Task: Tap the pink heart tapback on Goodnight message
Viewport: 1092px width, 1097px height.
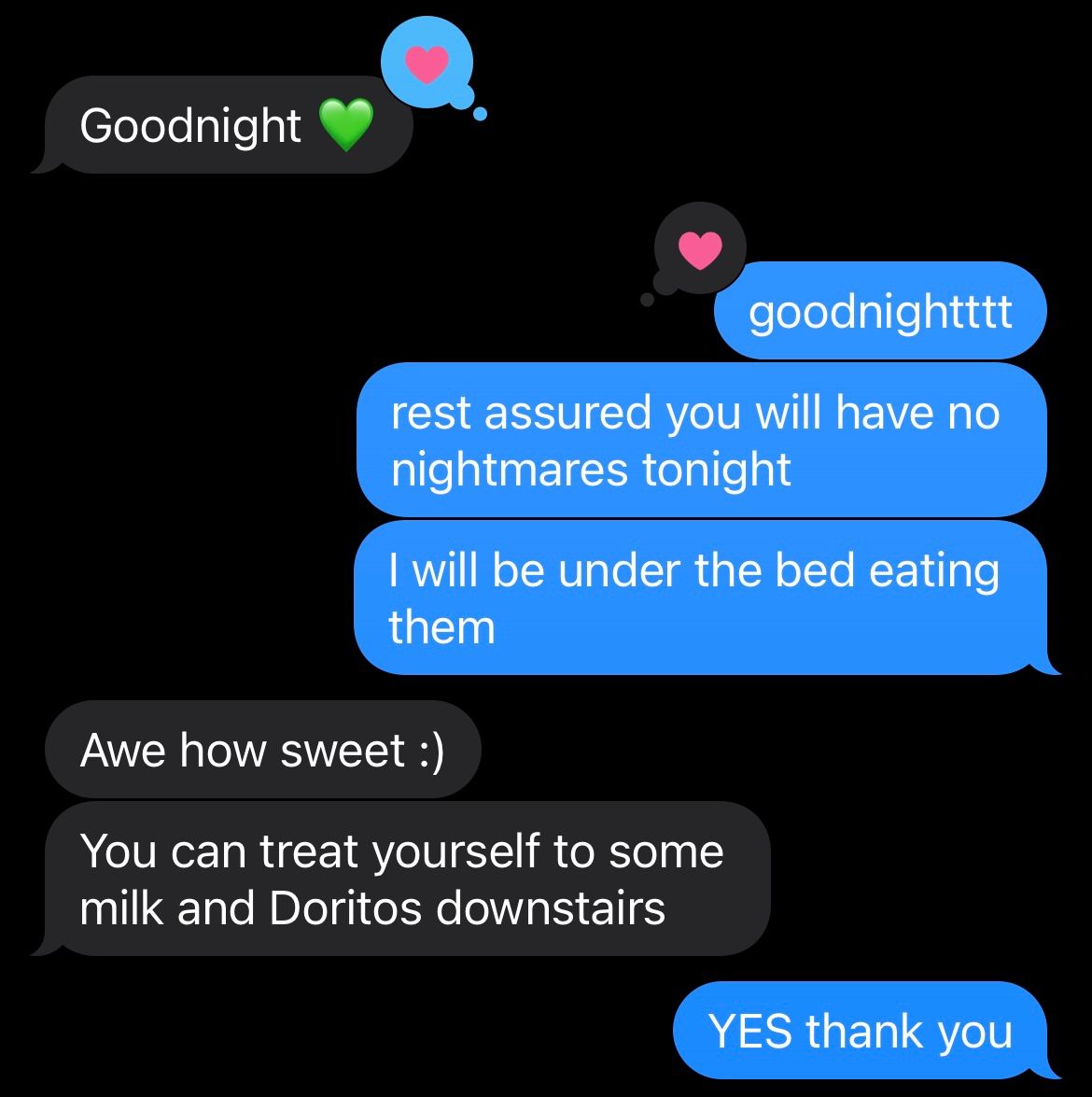Action: click(427, 63)
